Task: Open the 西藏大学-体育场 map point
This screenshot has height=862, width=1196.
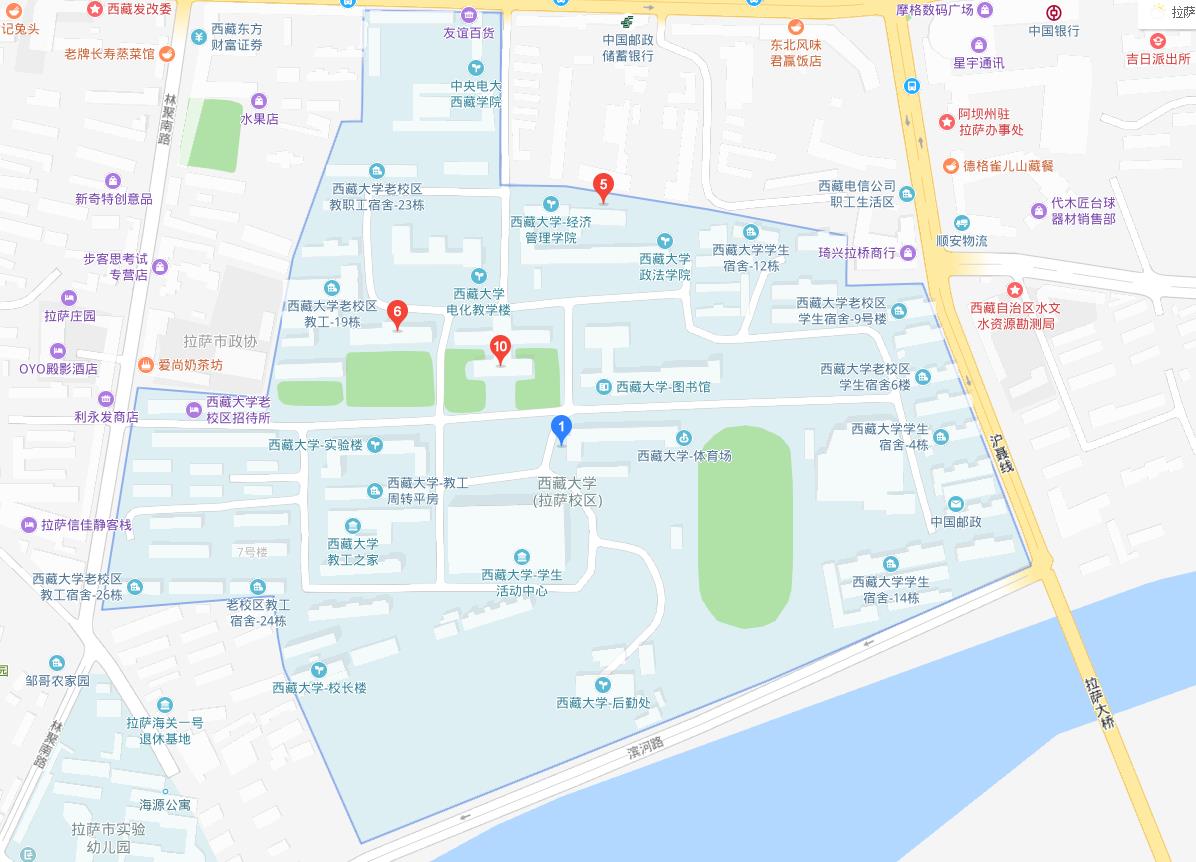Action: pos(684,437)
